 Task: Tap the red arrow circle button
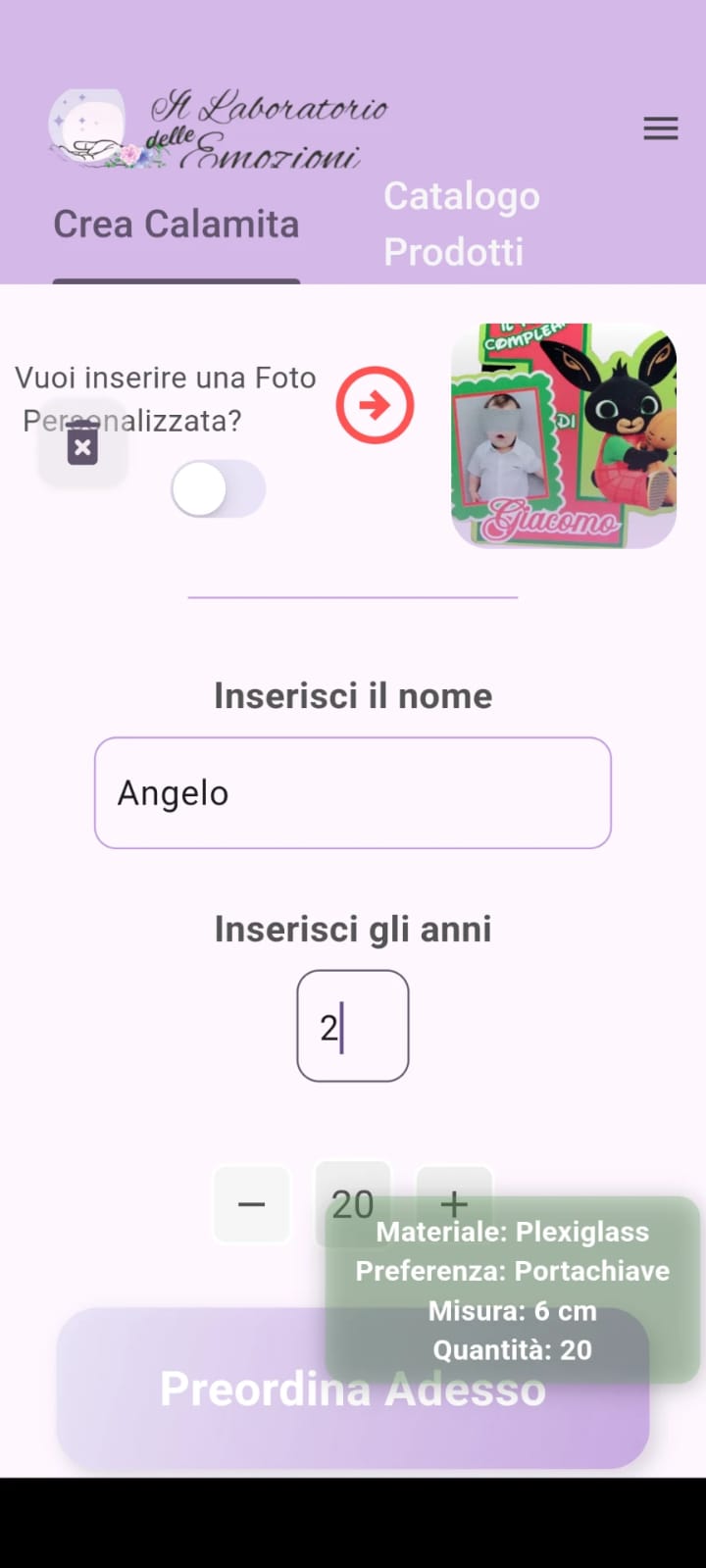375,405
